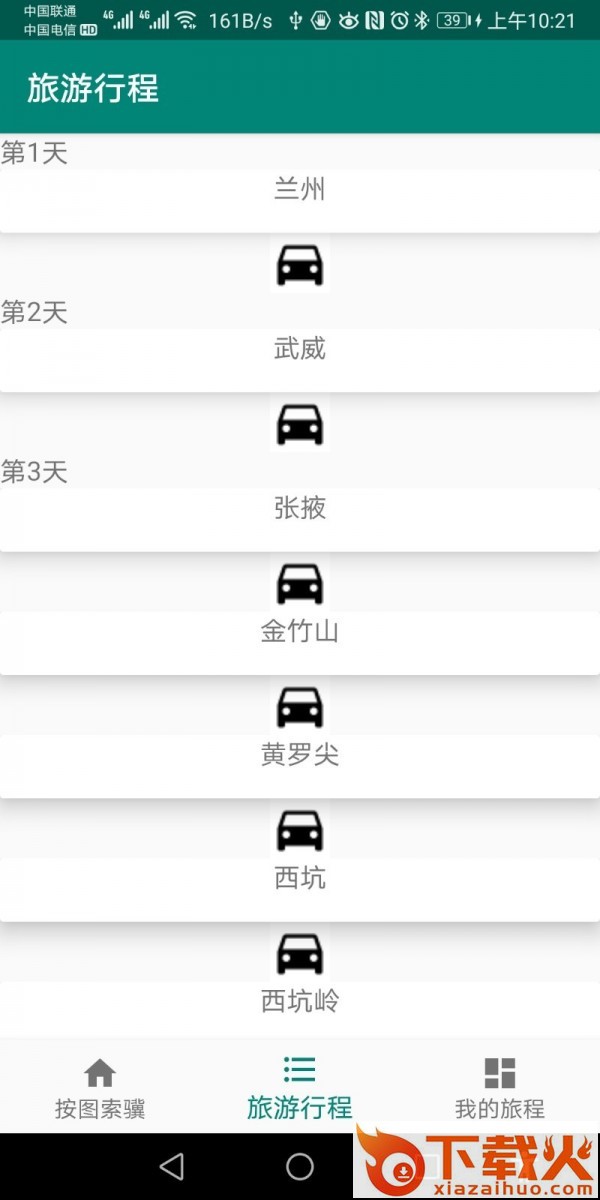
Task: Select the 西坑岭 stop card
Action: click(x=300, y=1008)
